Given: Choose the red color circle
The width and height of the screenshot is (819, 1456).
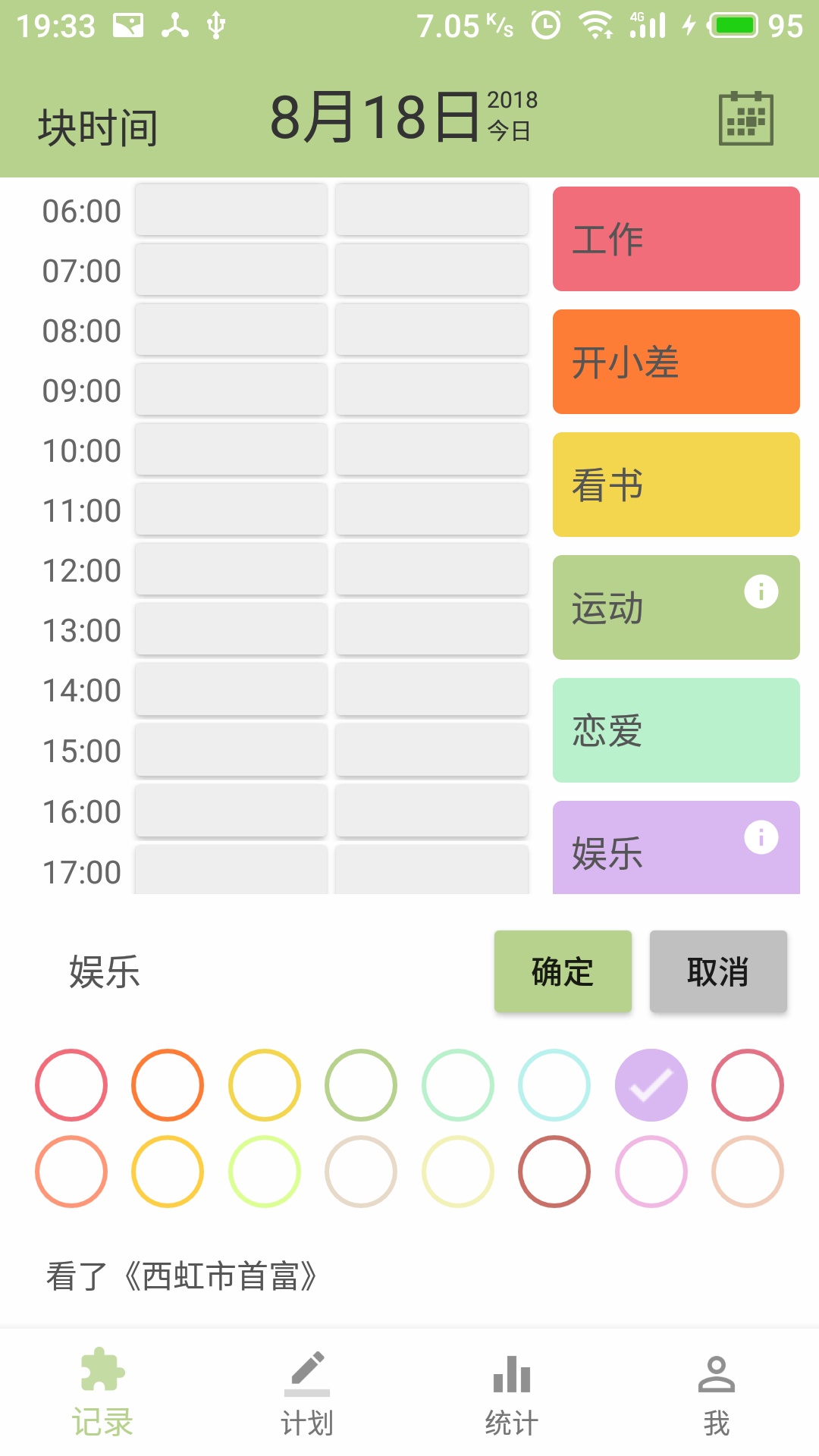Looking at the screenshot, I should click(x=71, y=1084).
